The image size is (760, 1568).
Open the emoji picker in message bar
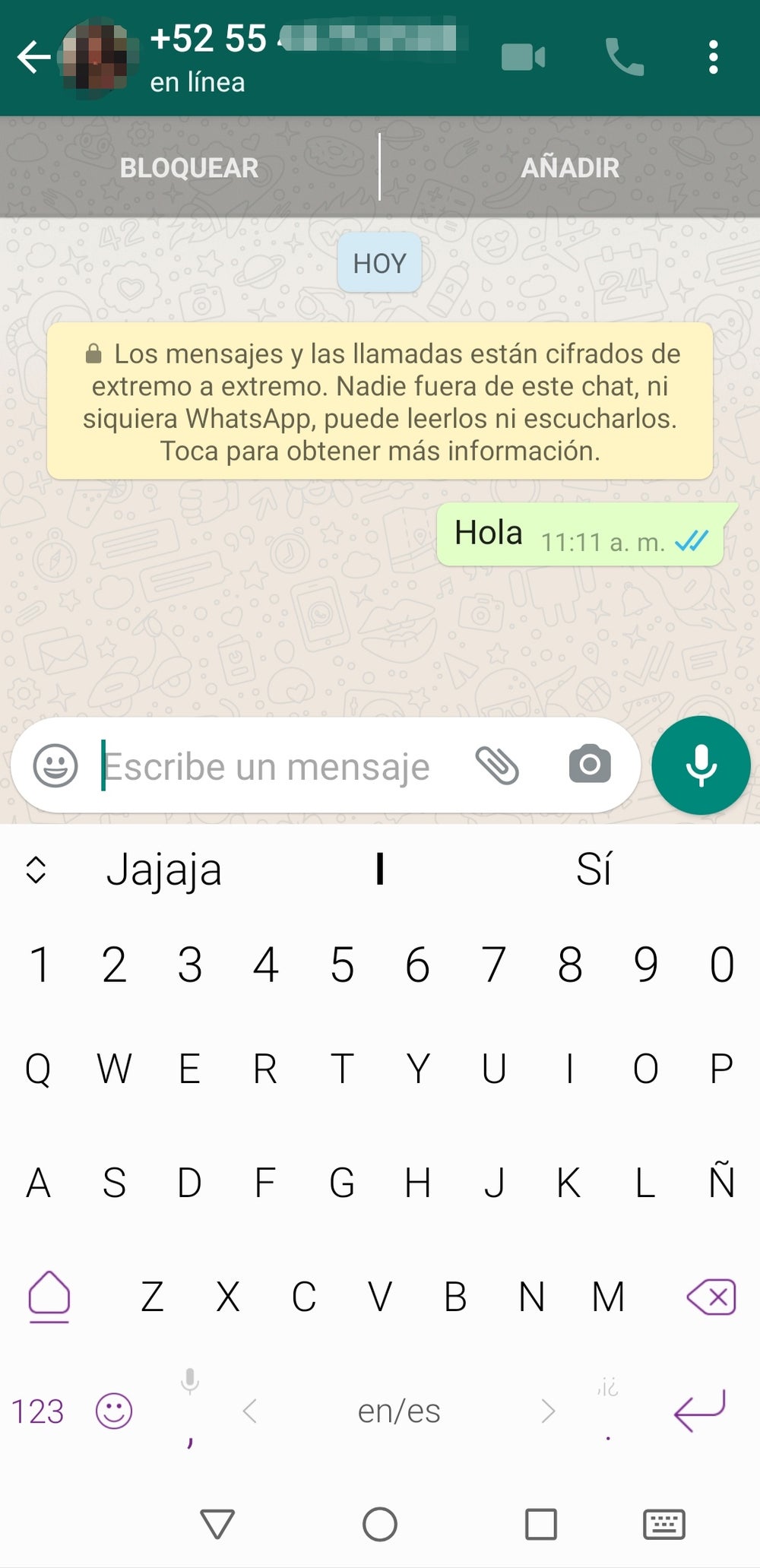pos(55,765)
